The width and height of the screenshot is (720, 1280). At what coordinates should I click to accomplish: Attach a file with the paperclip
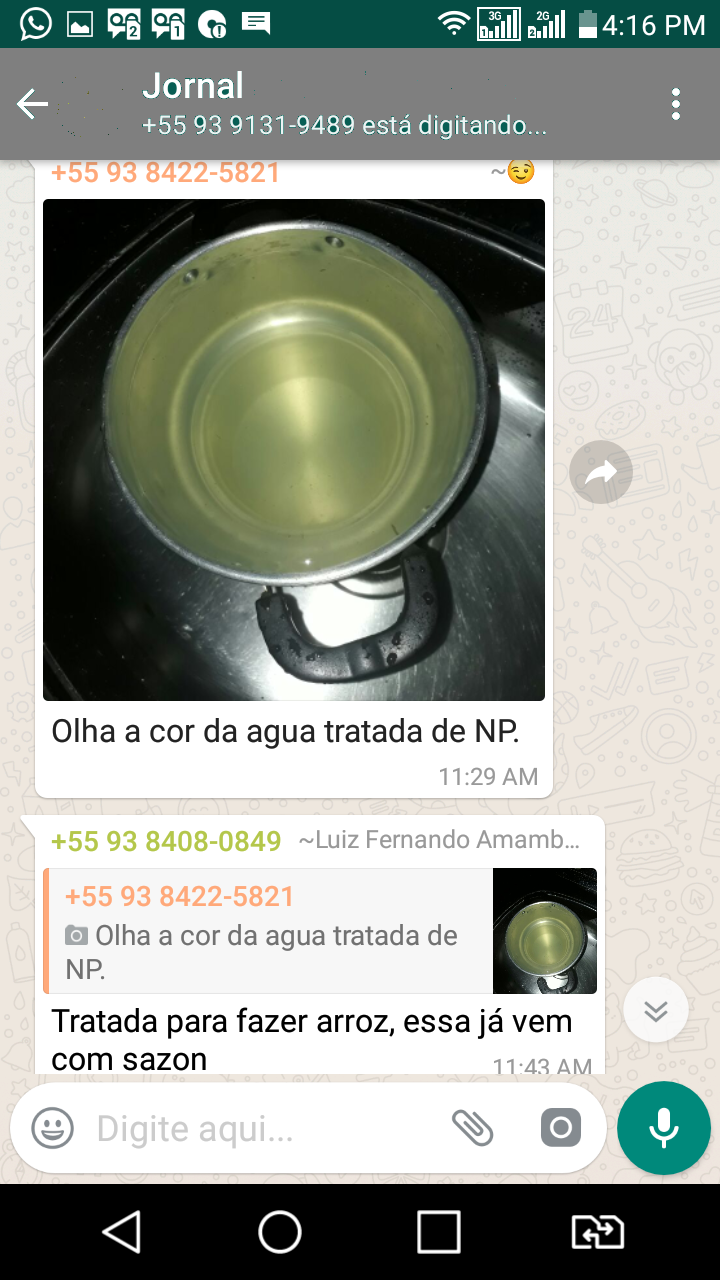tap(473, 1129)
